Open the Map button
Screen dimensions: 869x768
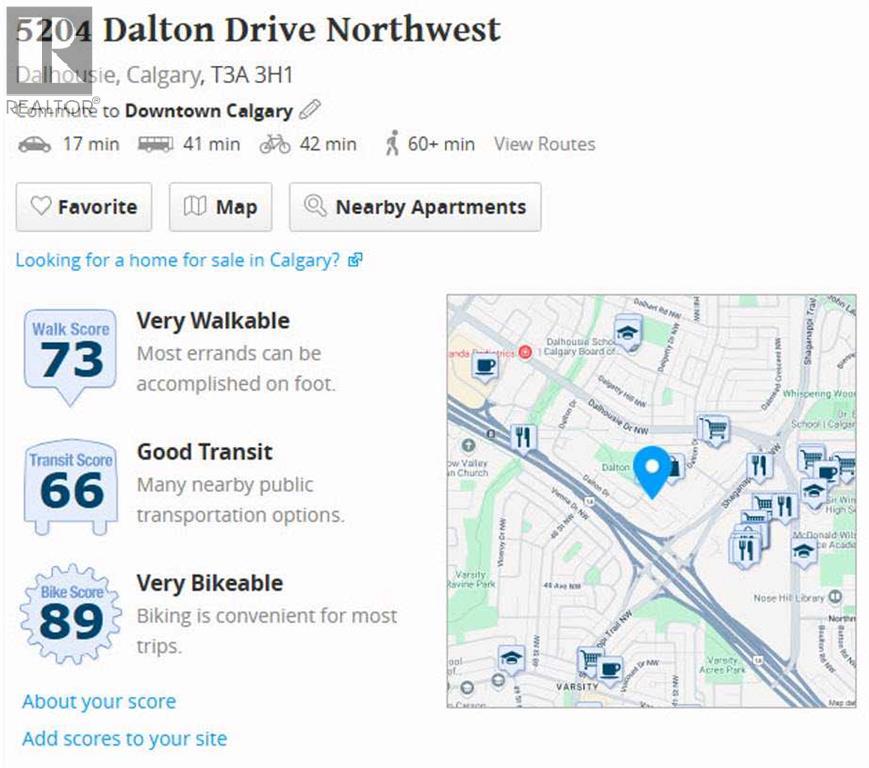(221, 207)
